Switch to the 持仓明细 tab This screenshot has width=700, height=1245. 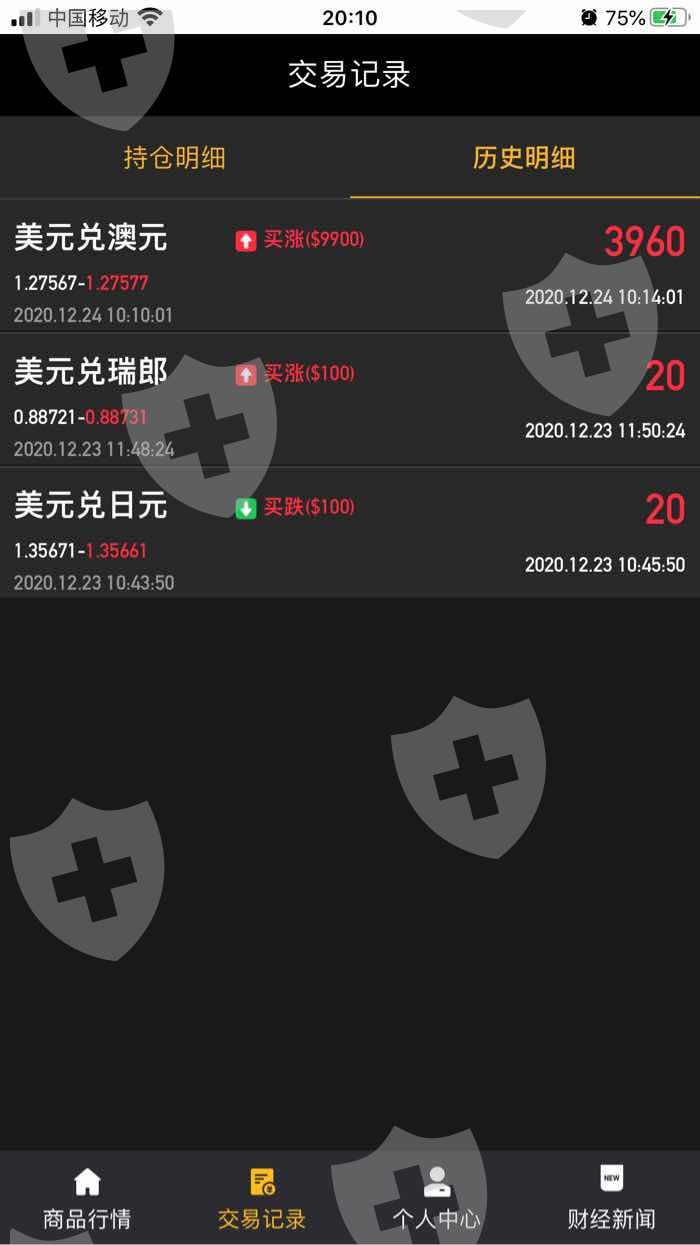pyautogui.click(x=175, y=158)
